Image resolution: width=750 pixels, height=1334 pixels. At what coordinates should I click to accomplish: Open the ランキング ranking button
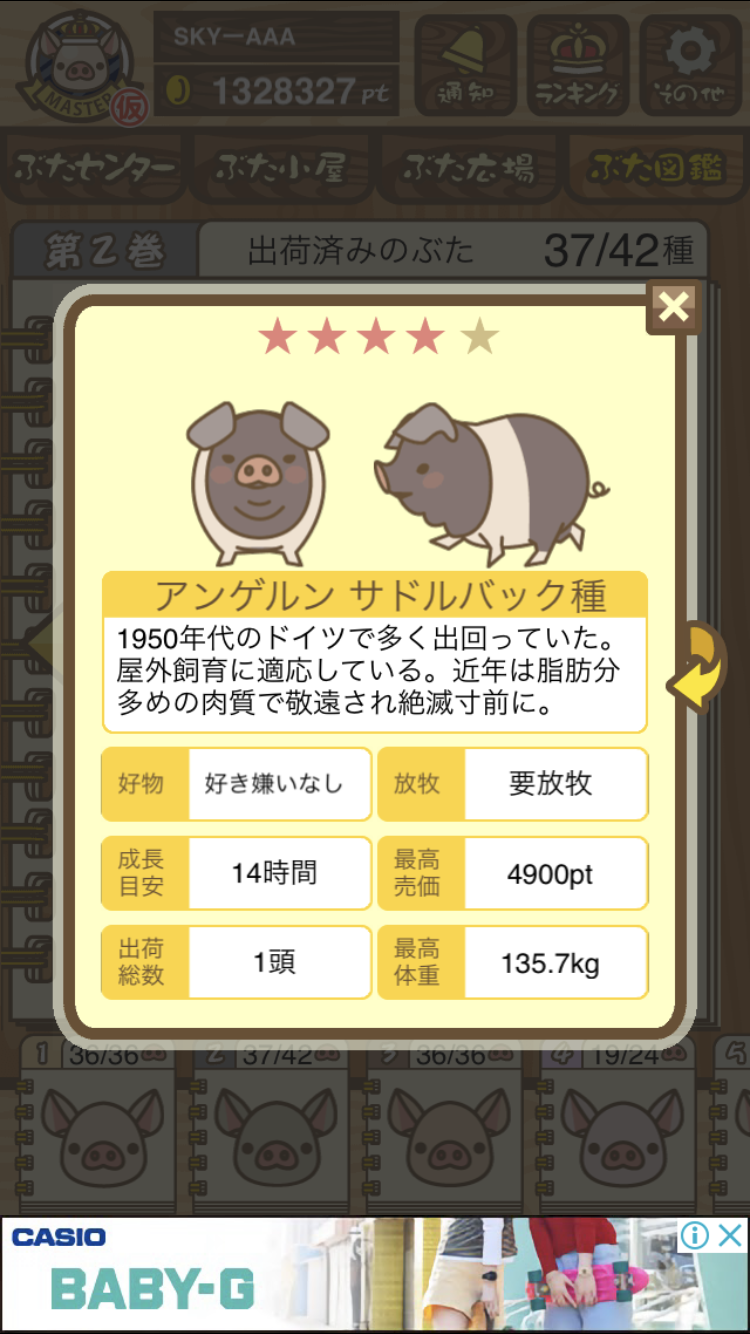578,65
